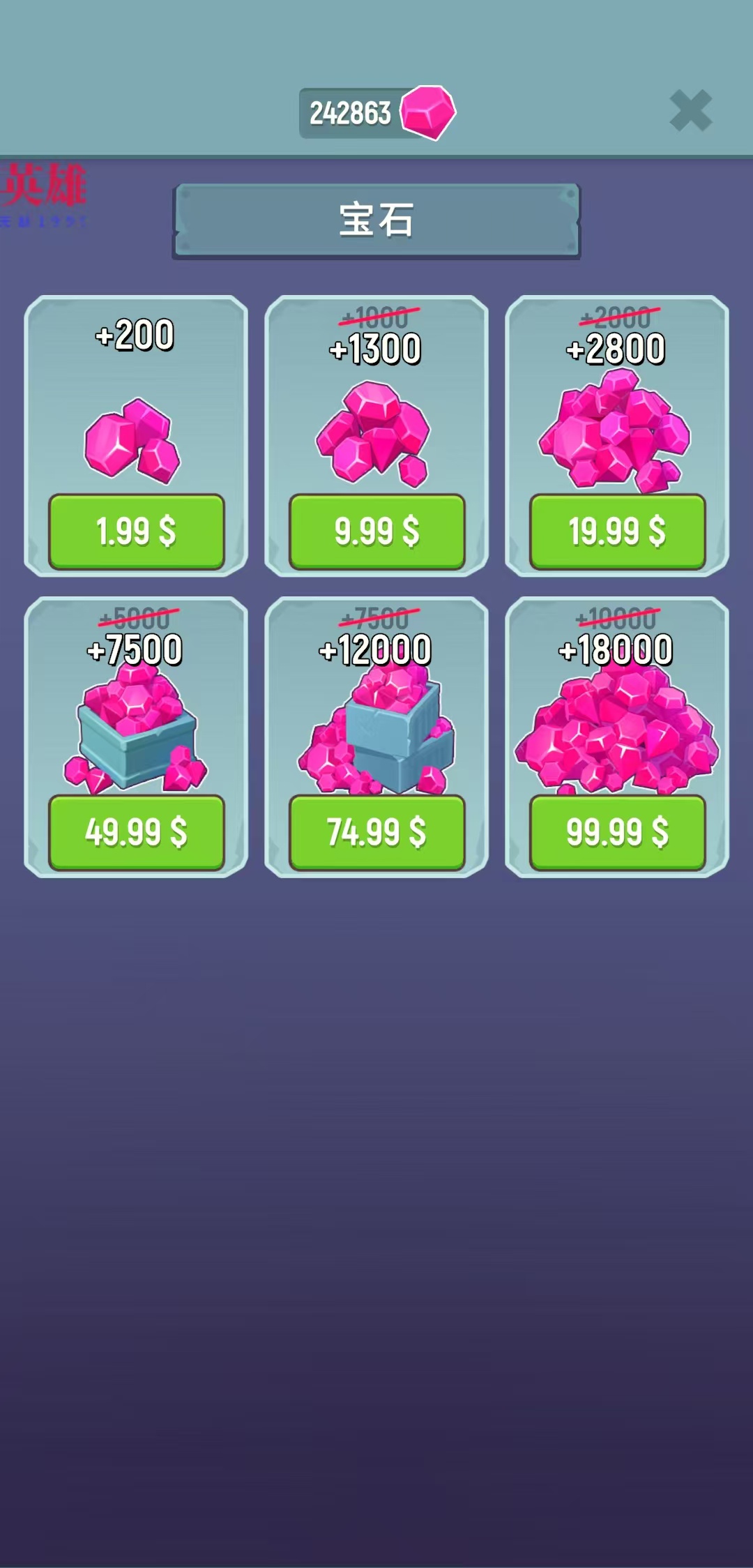Purchase 12000 gems for 74.99 $
The height and width of the screenshot is (1568, 753).
(376, 832)
